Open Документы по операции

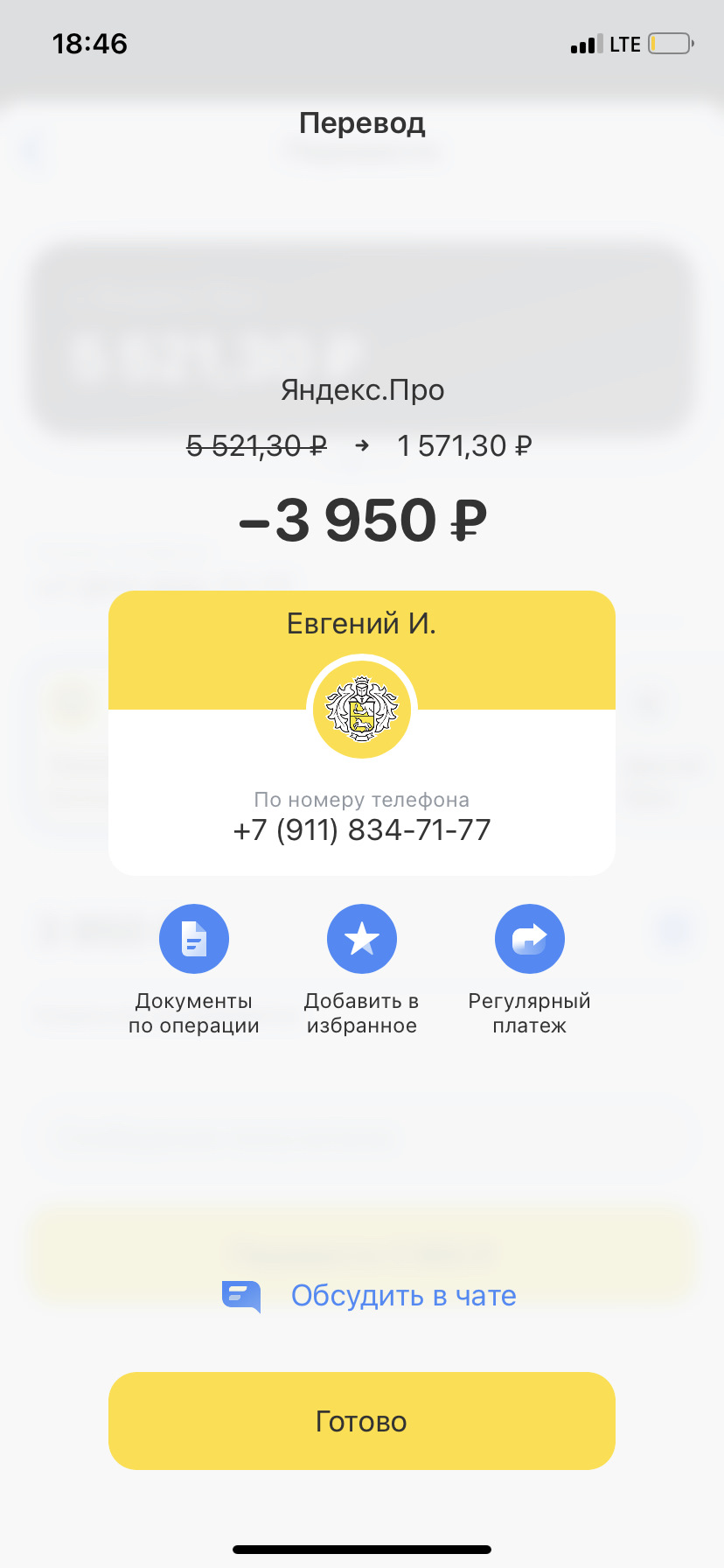194,939
